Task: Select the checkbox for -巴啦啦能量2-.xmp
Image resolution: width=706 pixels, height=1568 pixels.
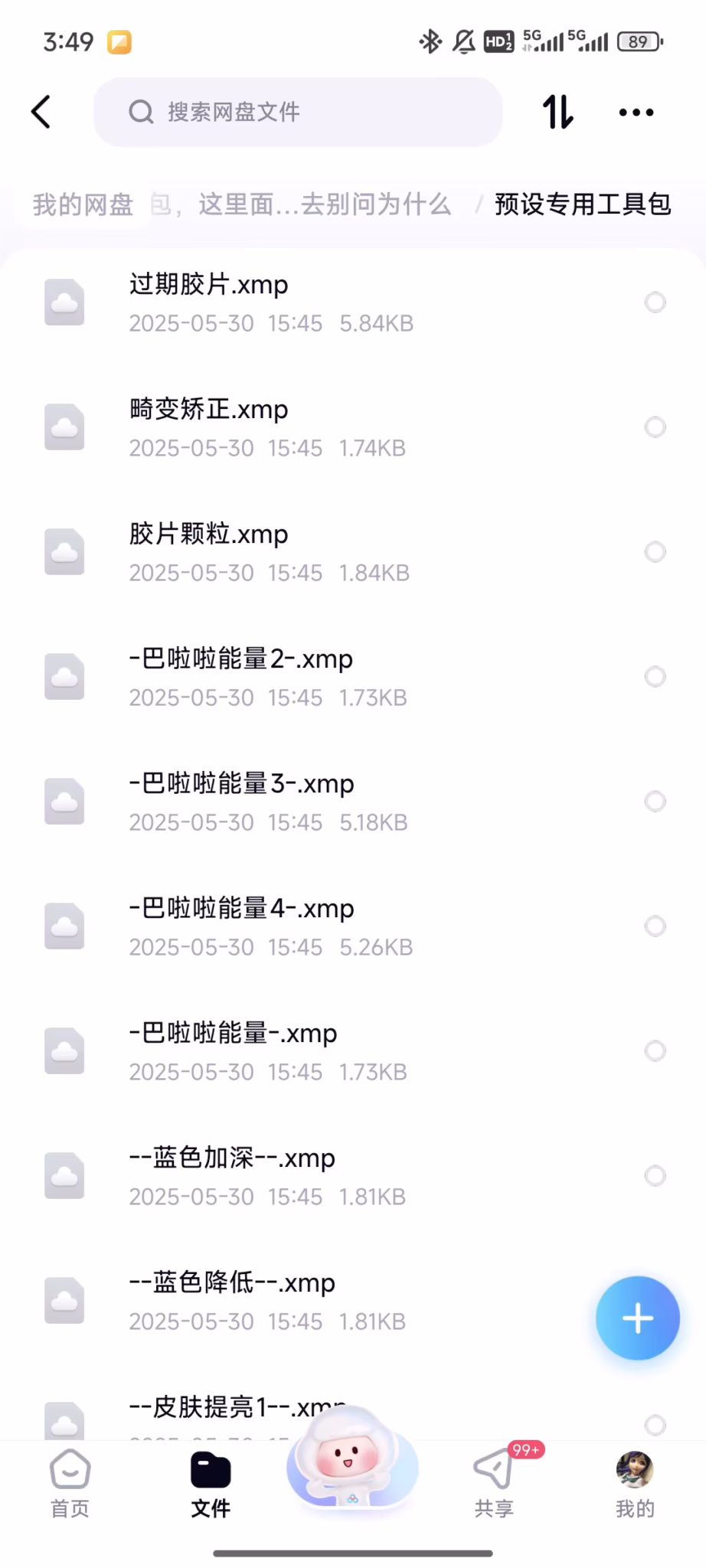Action: [655, 677]
